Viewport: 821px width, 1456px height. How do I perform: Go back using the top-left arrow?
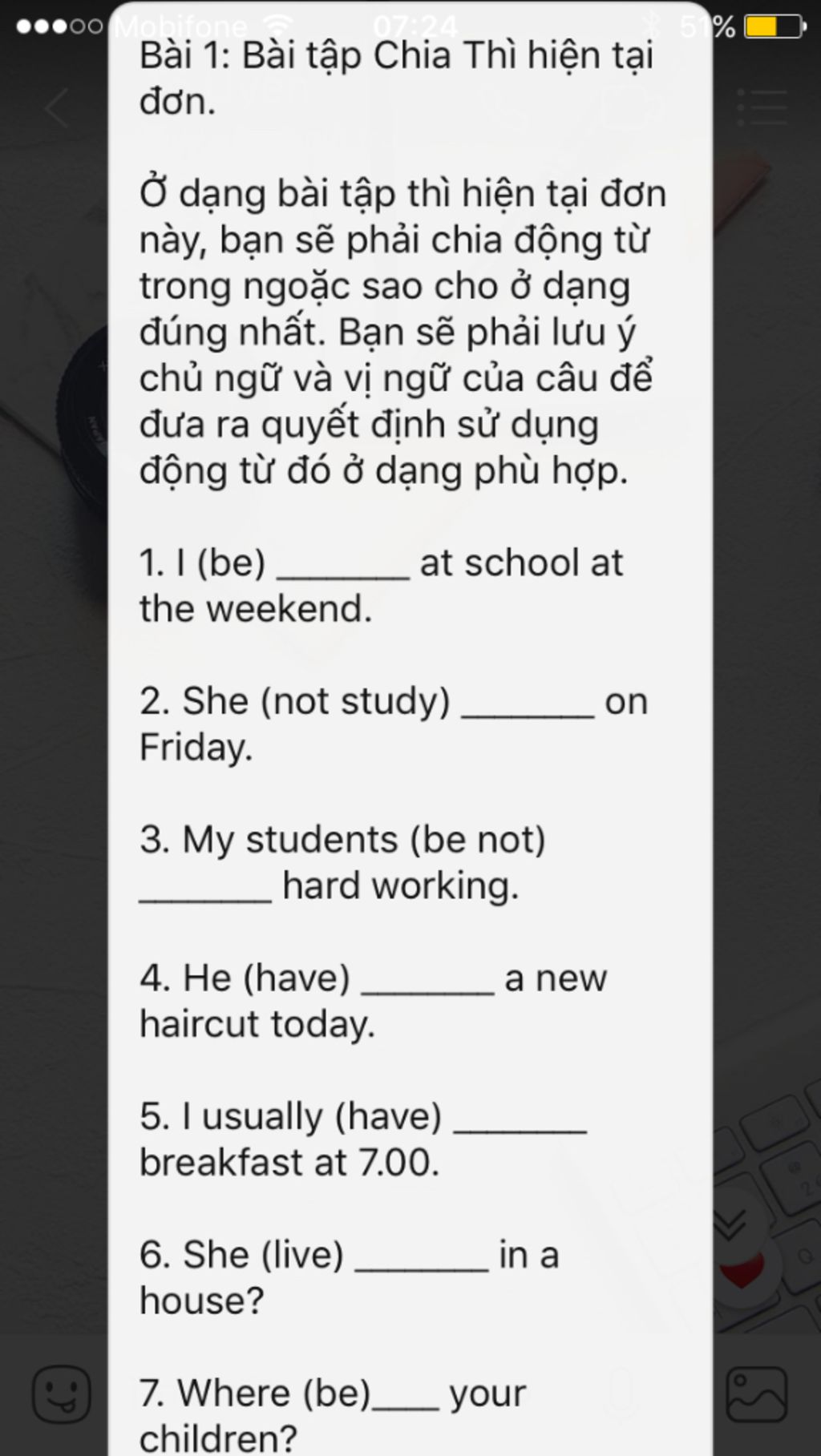(x=58, y=107)
